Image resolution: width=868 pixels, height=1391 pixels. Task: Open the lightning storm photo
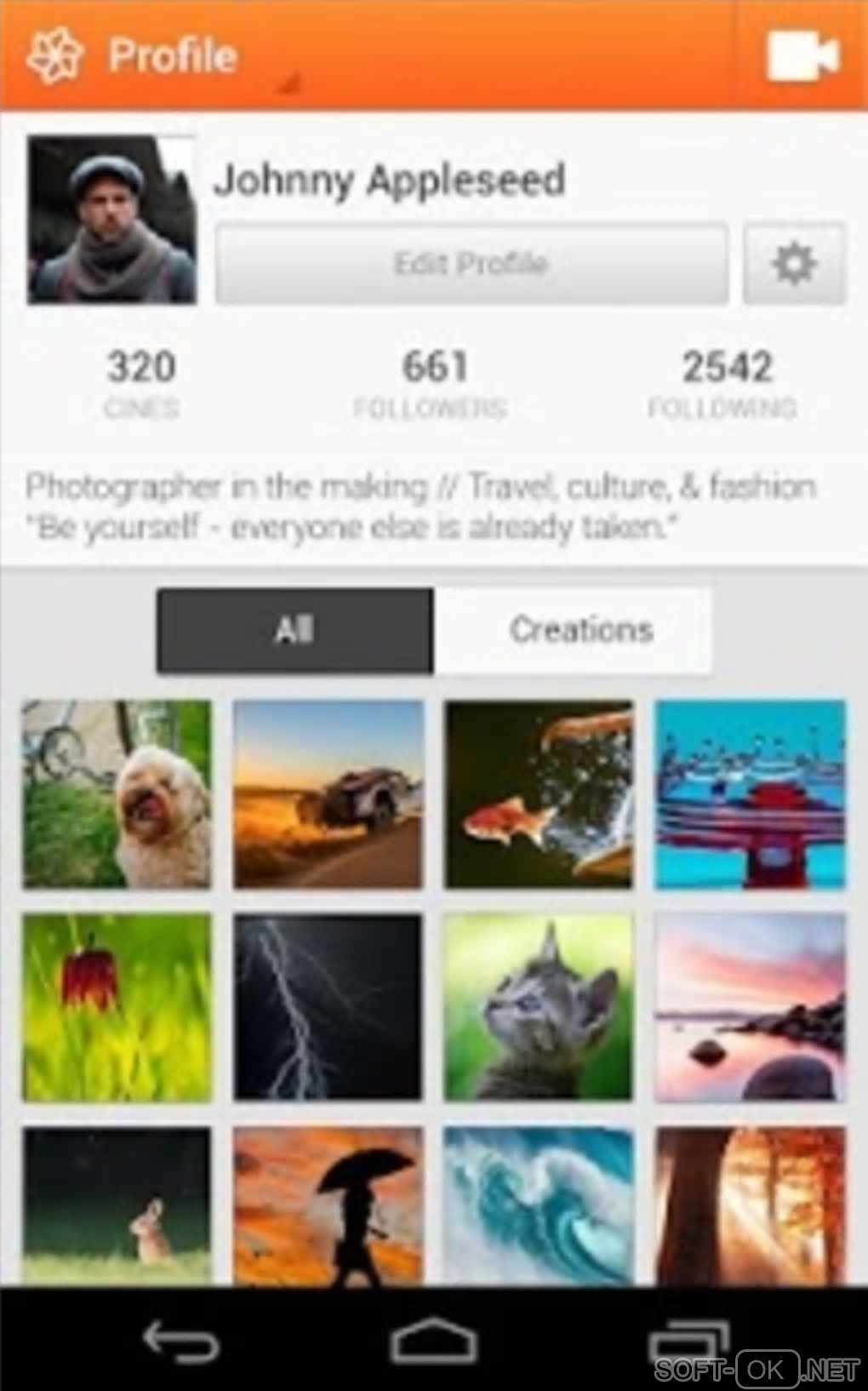point(328,1006)
